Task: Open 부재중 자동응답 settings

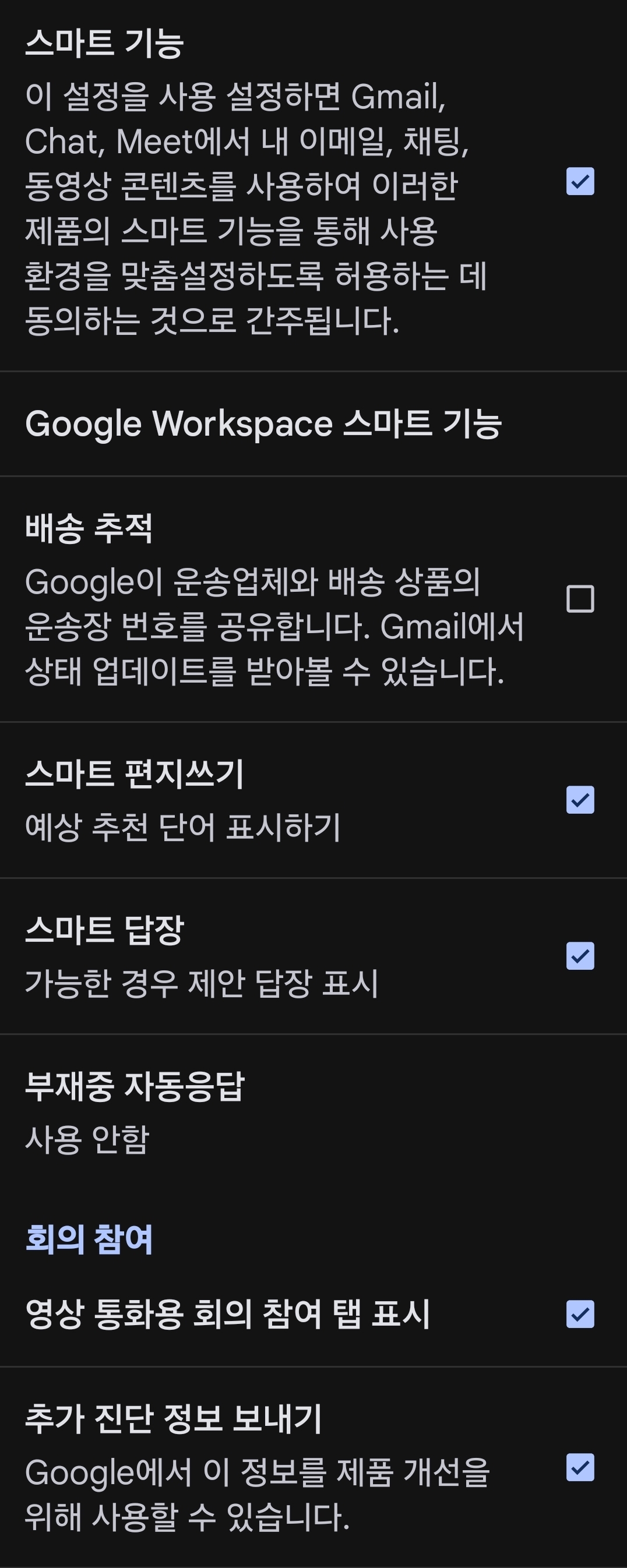Action: point(134,1111)
